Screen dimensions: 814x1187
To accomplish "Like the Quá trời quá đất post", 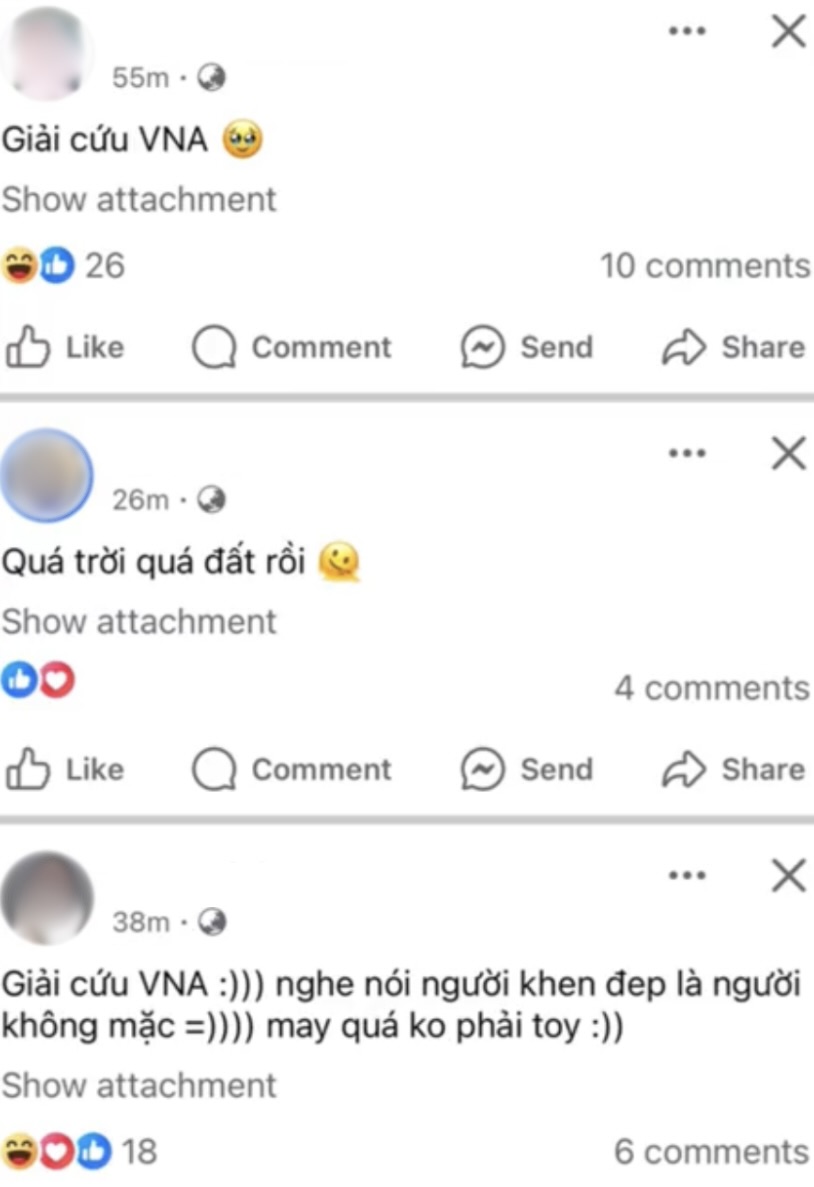I will coord(66,769).
